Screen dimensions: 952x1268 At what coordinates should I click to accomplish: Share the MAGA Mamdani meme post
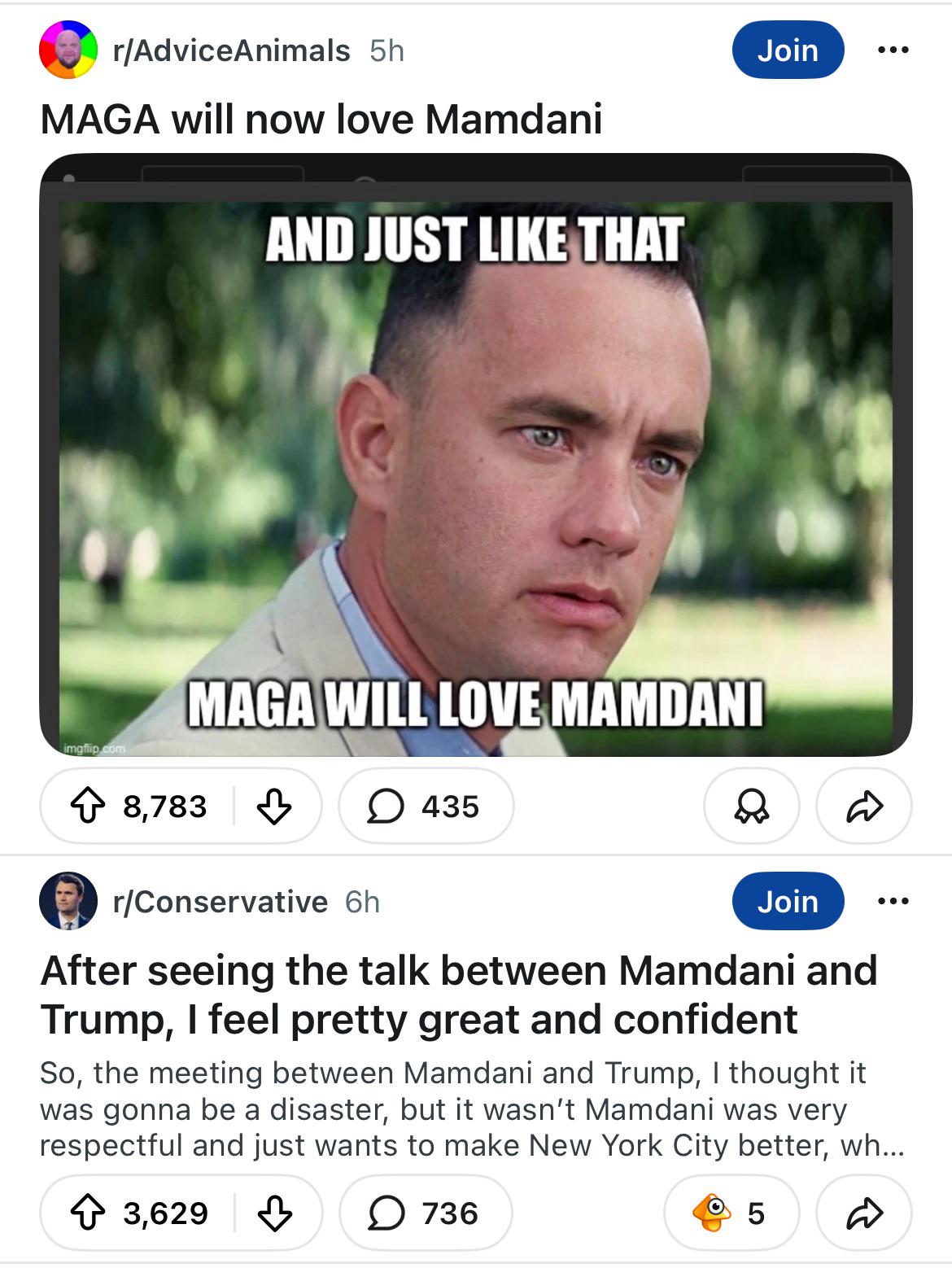point(864,807)
